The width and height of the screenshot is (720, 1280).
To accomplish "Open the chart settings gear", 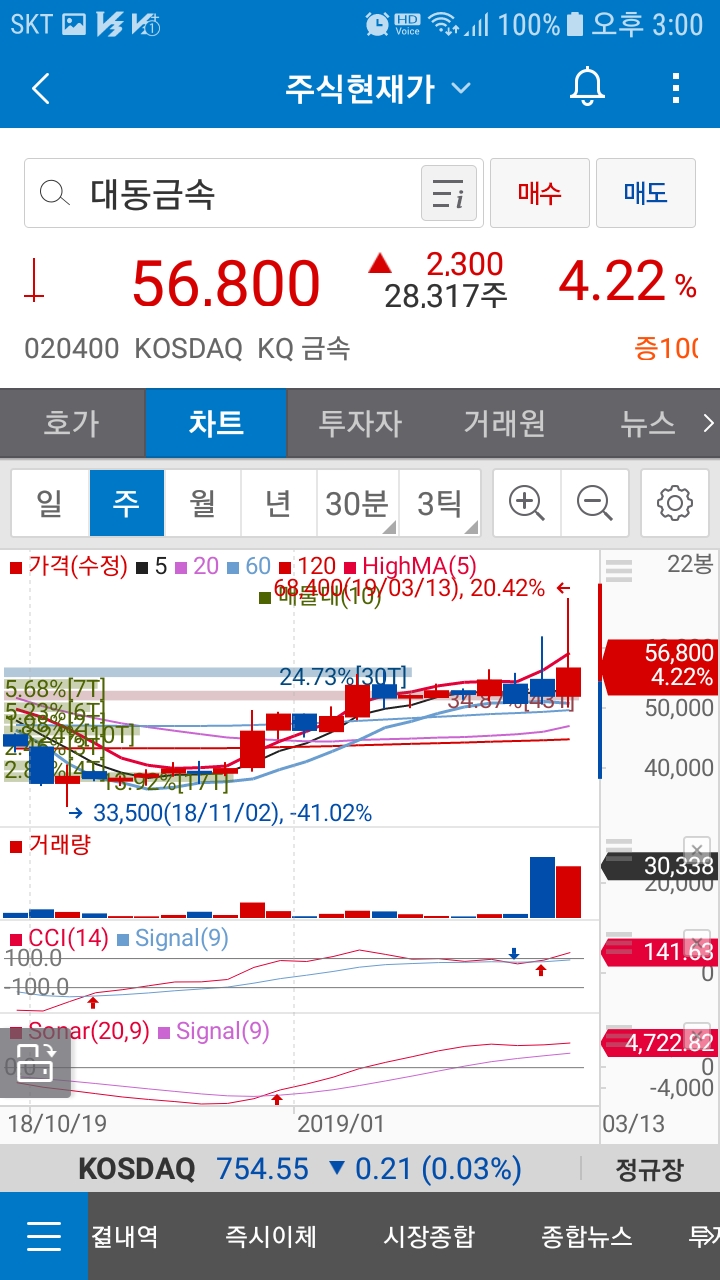I will click(674, 503).
